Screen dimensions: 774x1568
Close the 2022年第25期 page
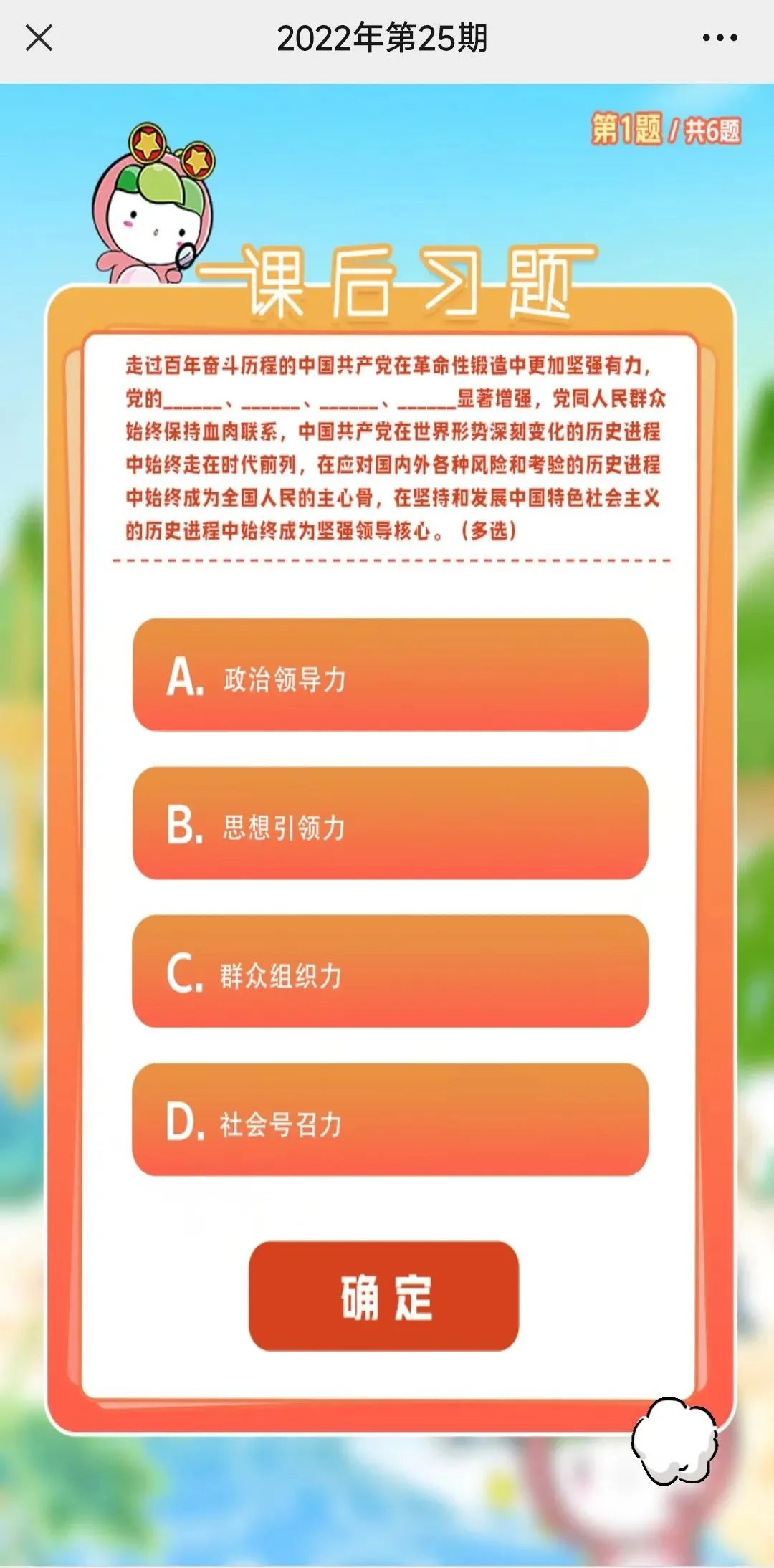pos(39,38)
